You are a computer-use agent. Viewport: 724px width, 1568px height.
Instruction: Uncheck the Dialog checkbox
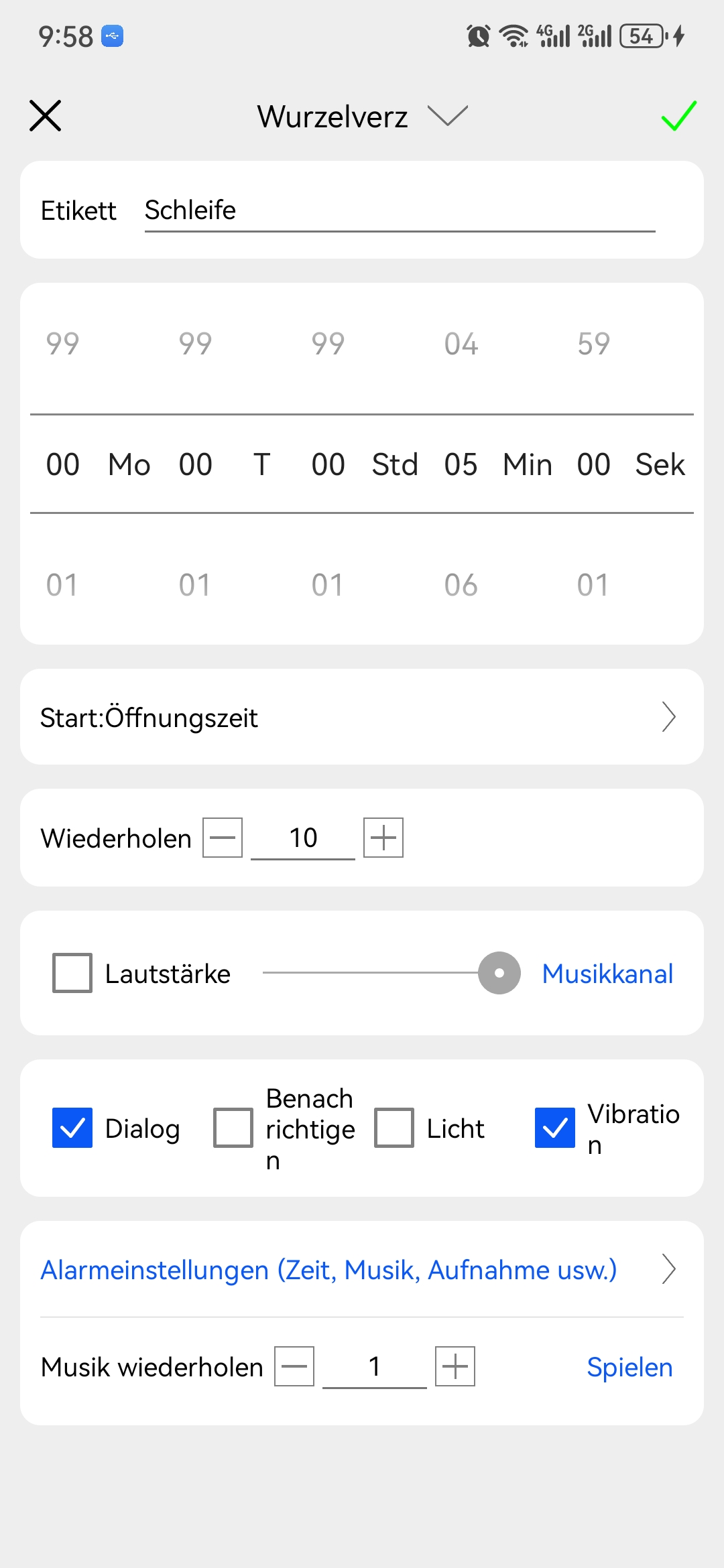click(x=72, y=1128)
